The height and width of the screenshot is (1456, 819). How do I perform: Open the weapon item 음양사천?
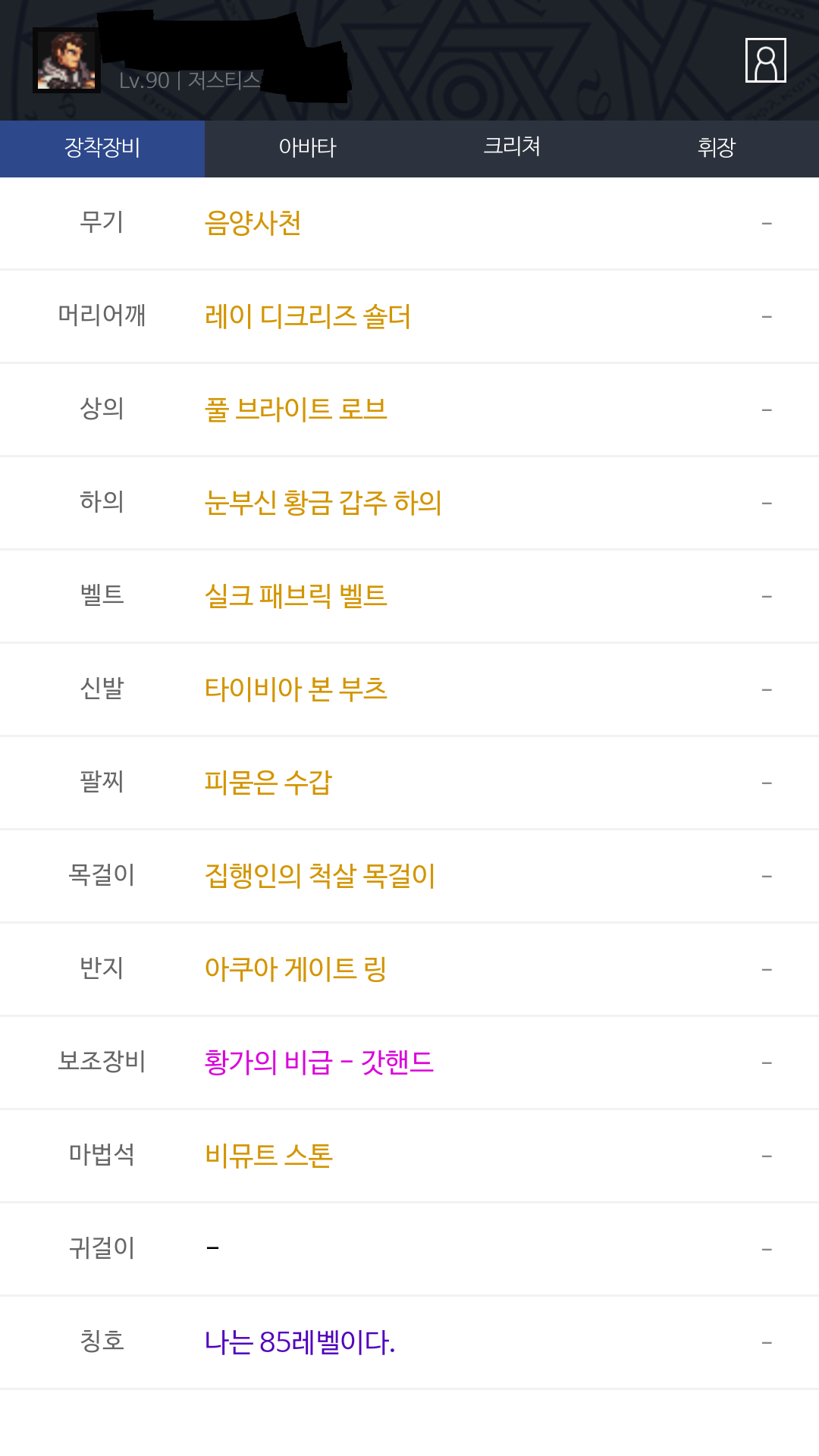click(x=253, y=223)
